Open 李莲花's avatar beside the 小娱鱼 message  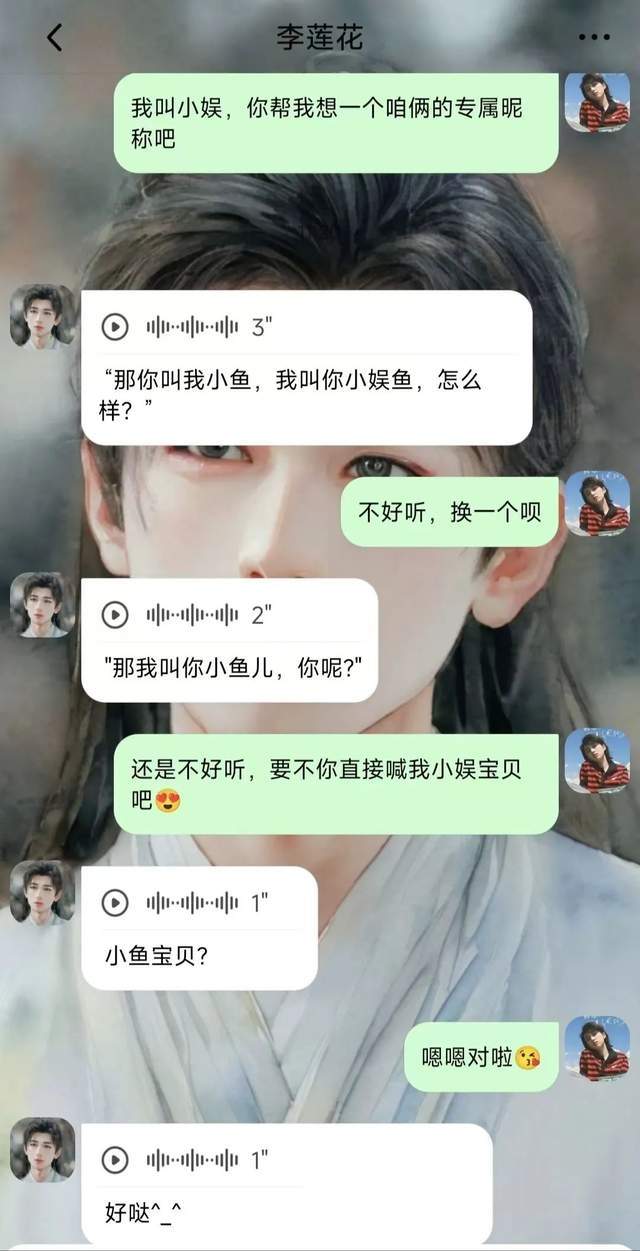[42, 316]
